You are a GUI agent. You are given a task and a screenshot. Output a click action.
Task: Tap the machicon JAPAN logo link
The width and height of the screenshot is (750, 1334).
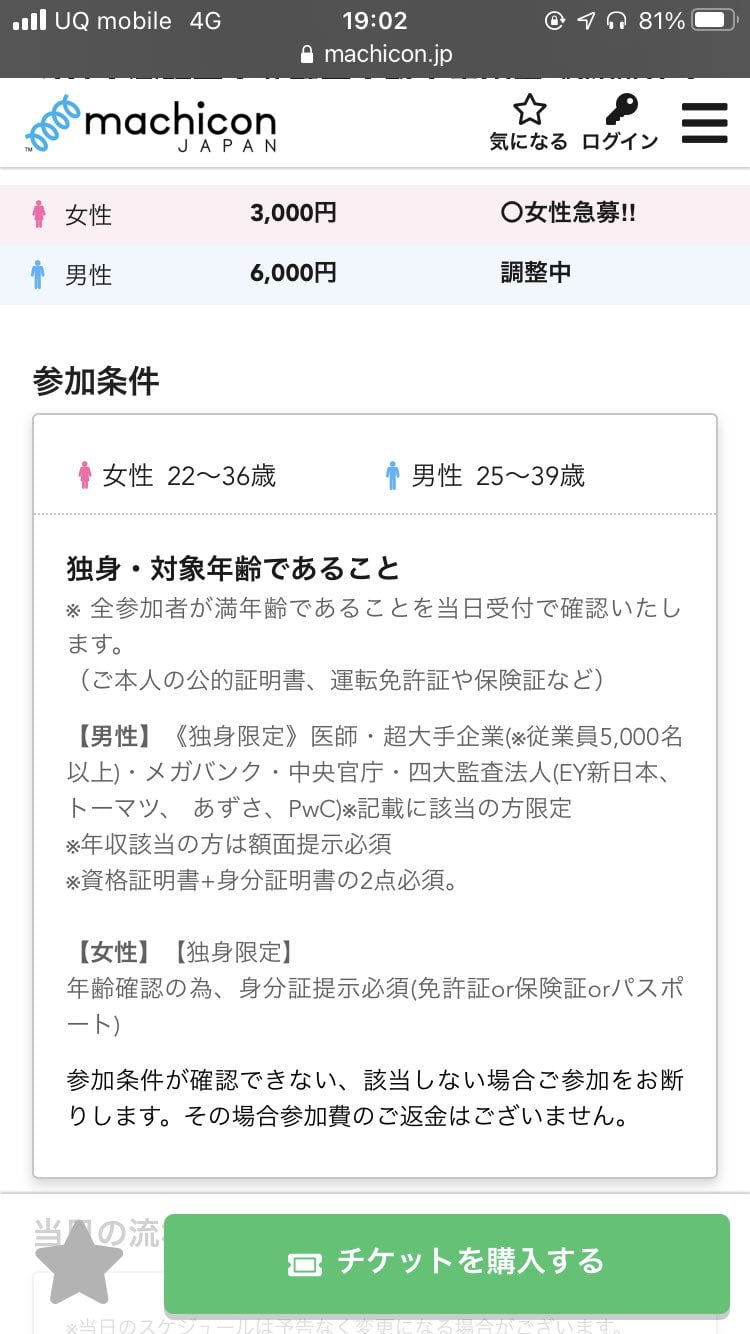point(151,123)
